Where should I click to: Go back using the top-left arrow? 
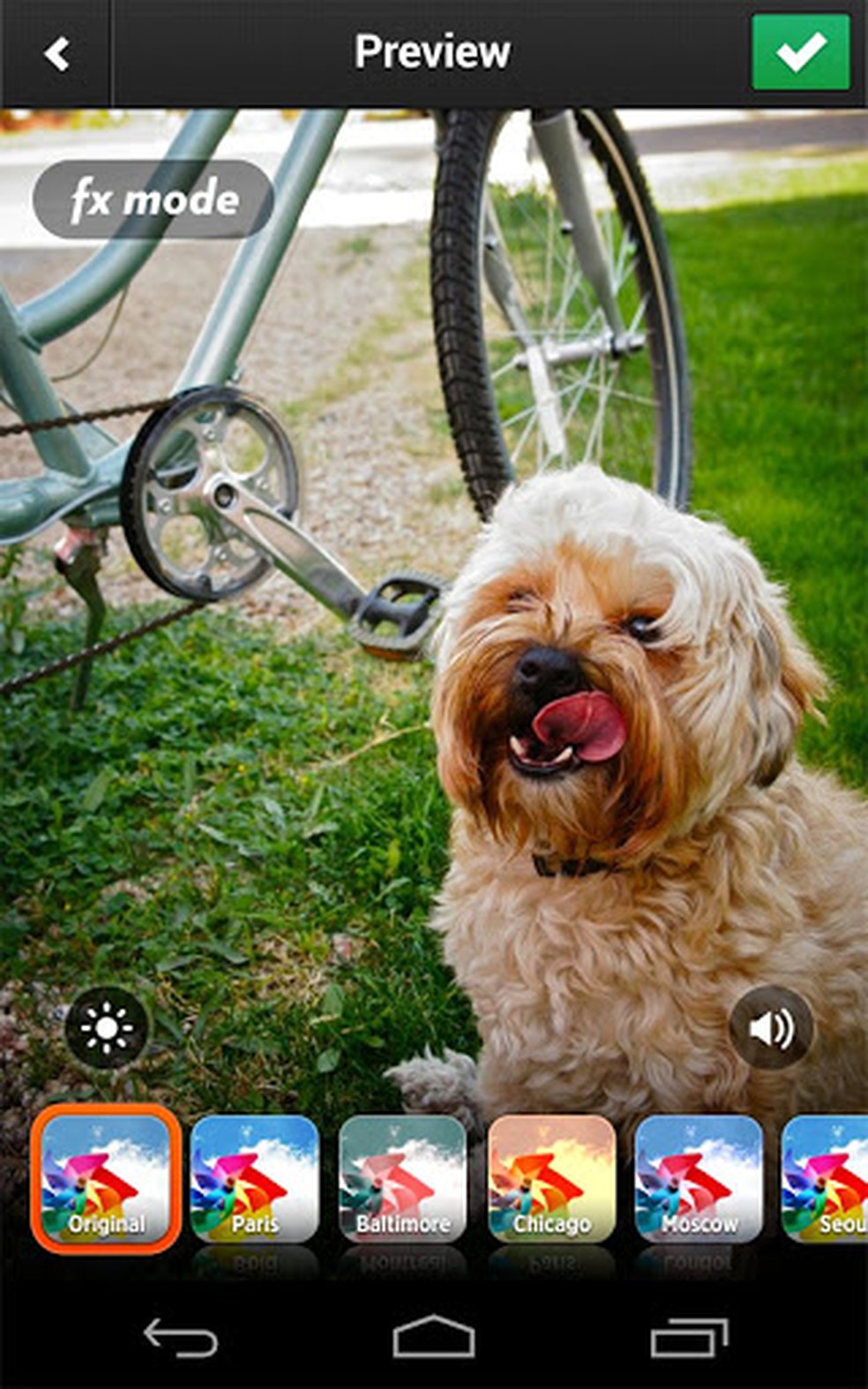pos(56,54)
